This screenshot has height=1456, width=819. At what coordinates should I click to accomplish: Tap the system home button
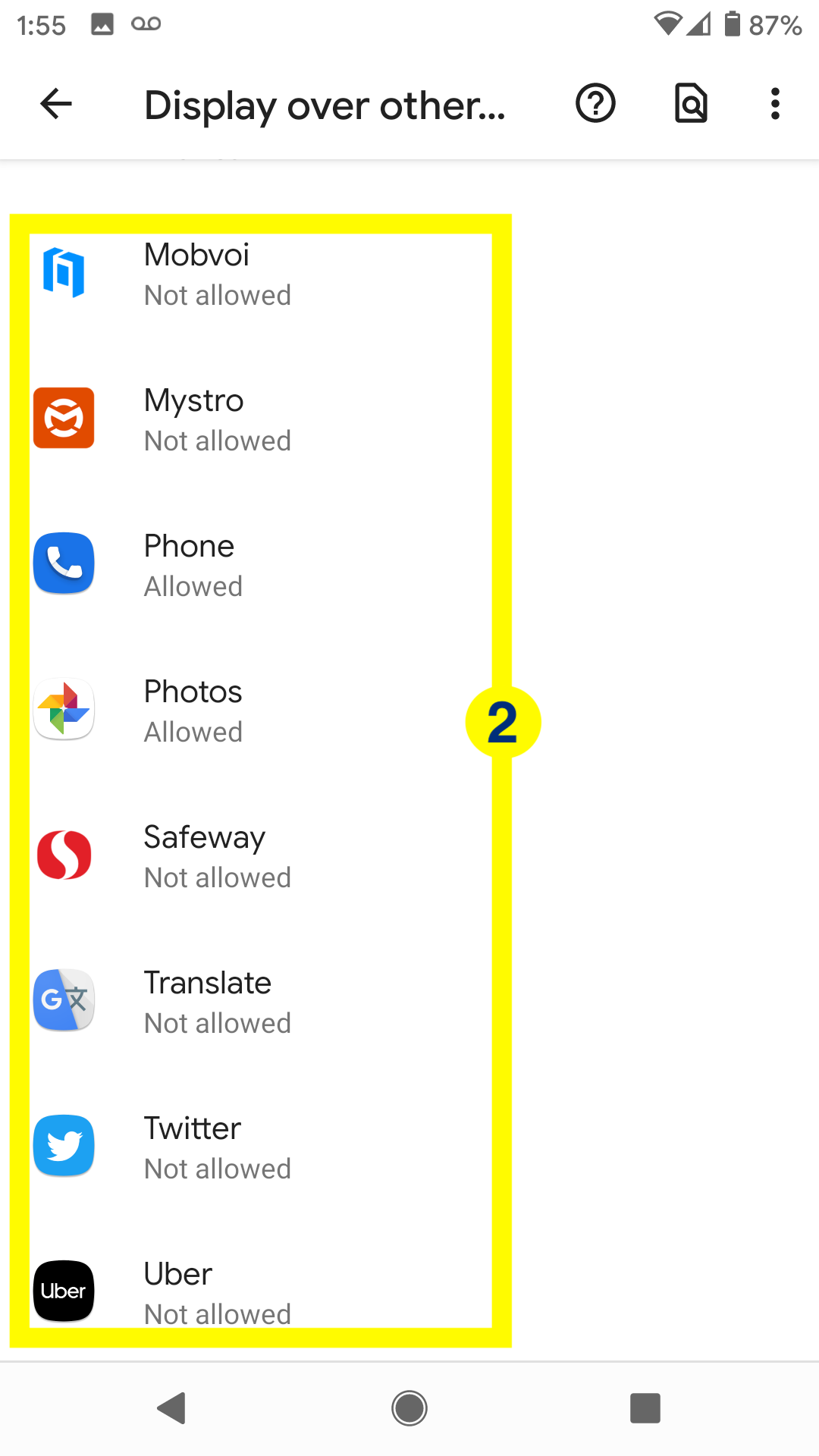tap(409, 1408)
